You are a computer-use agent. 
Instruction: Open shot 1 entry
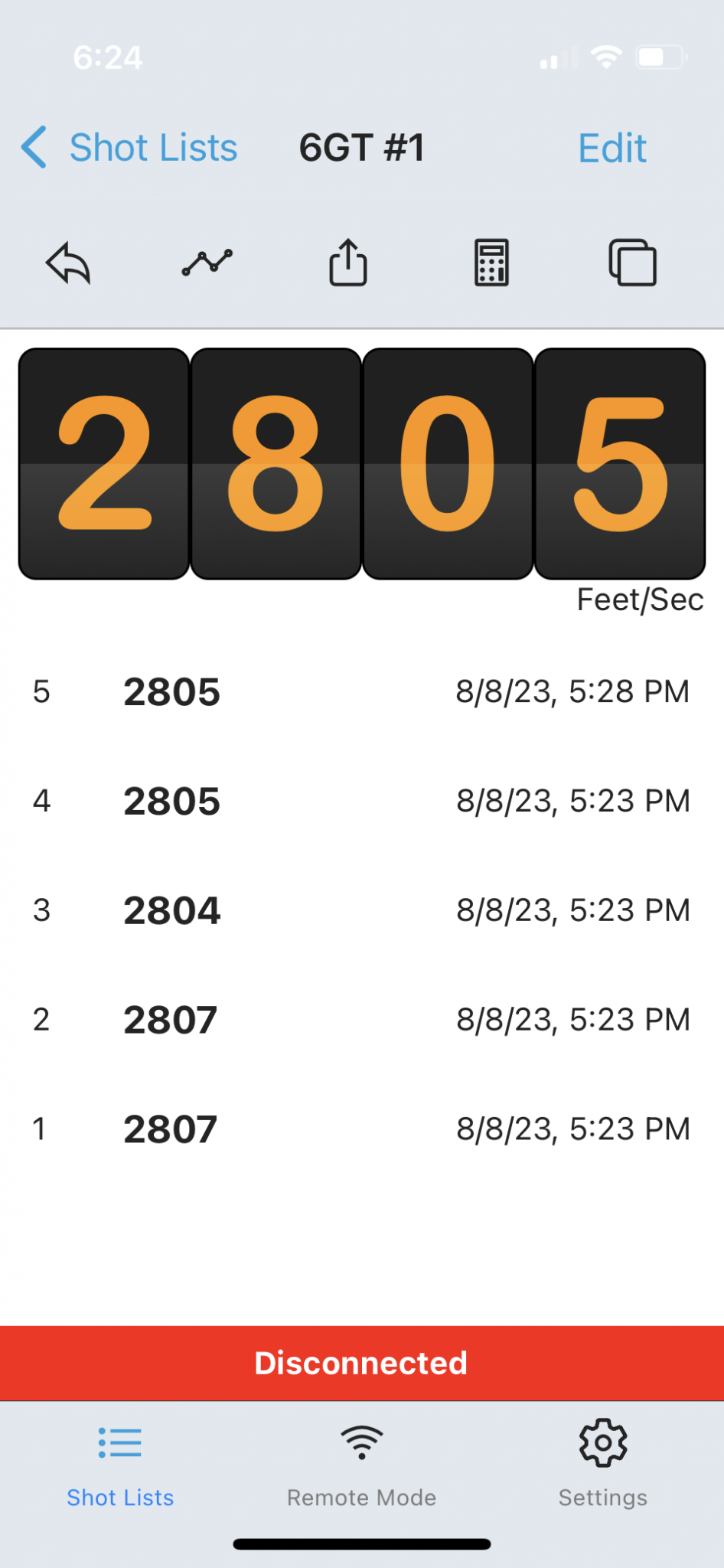click(x=362, y=1130)
